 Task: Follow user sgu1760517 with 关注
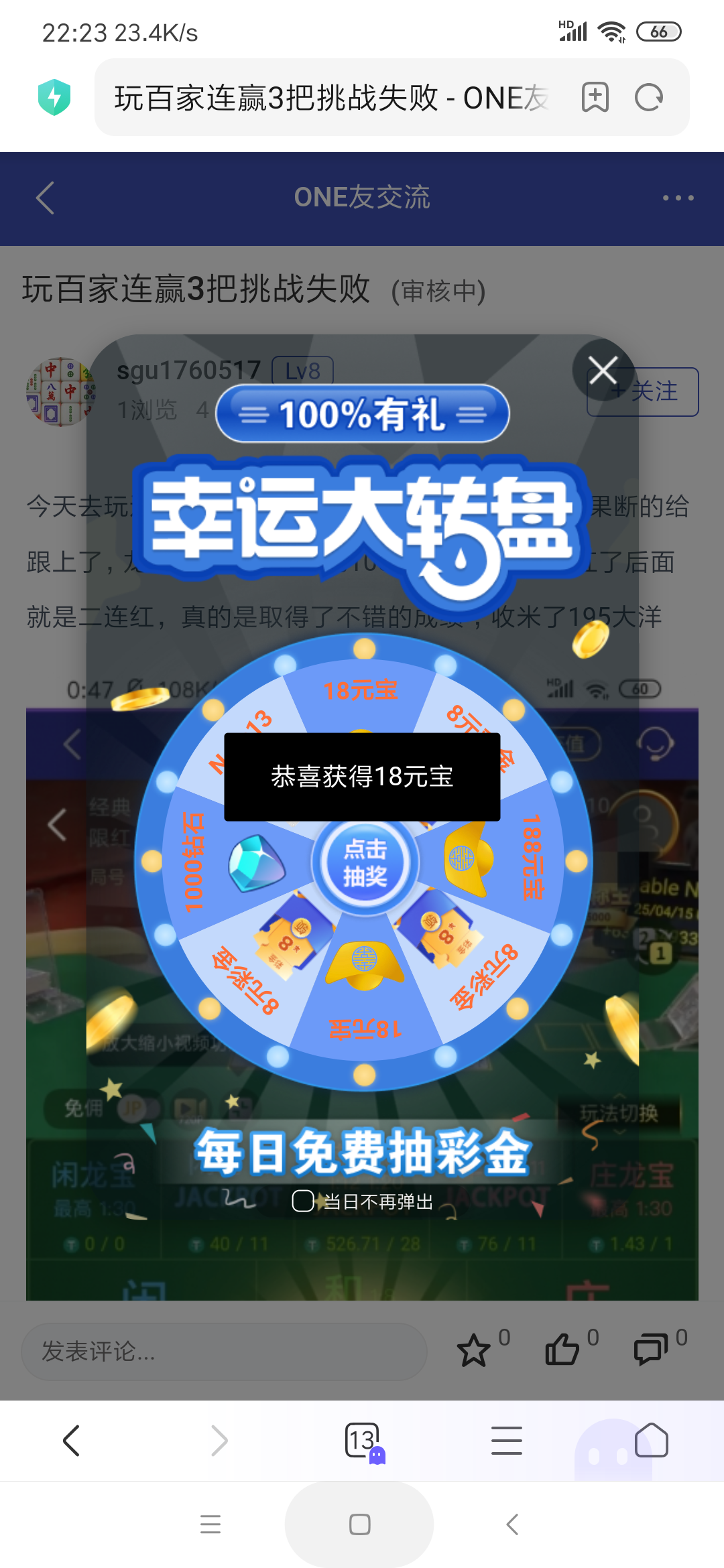click(x=644, y=392)
